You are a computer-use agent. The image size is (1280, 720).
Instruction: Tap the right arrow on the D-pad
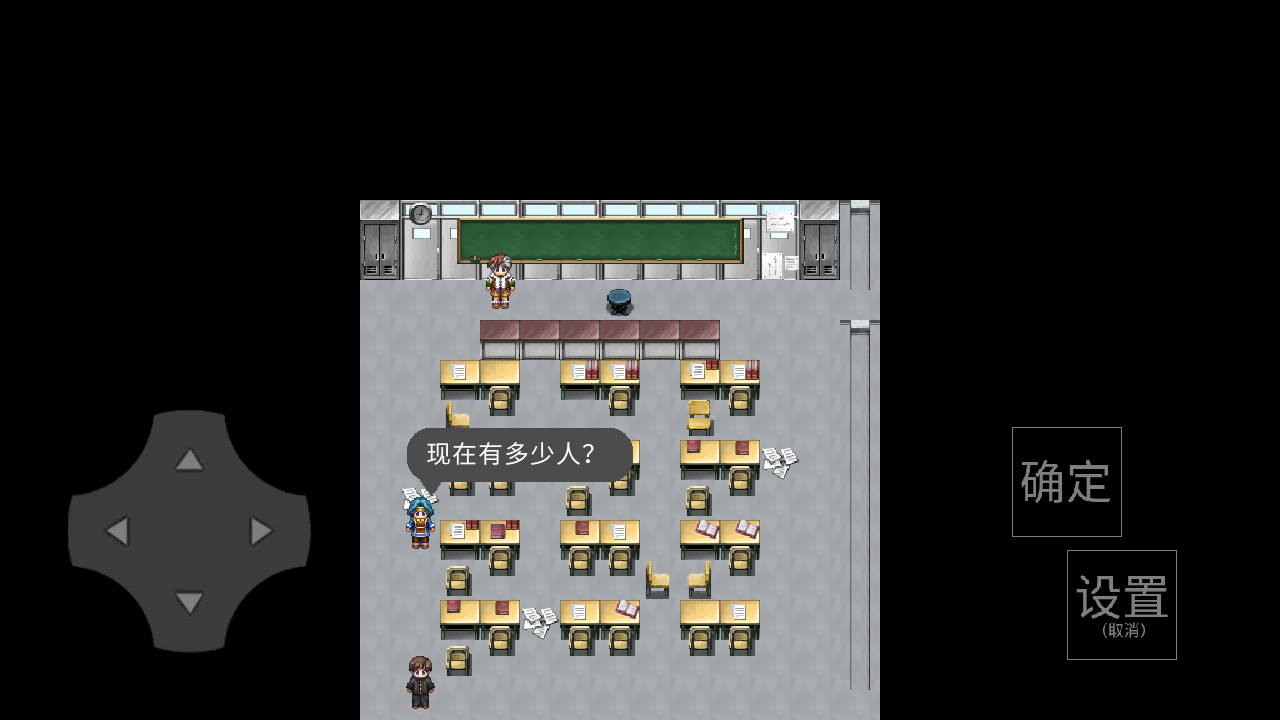tap(261, 531)
